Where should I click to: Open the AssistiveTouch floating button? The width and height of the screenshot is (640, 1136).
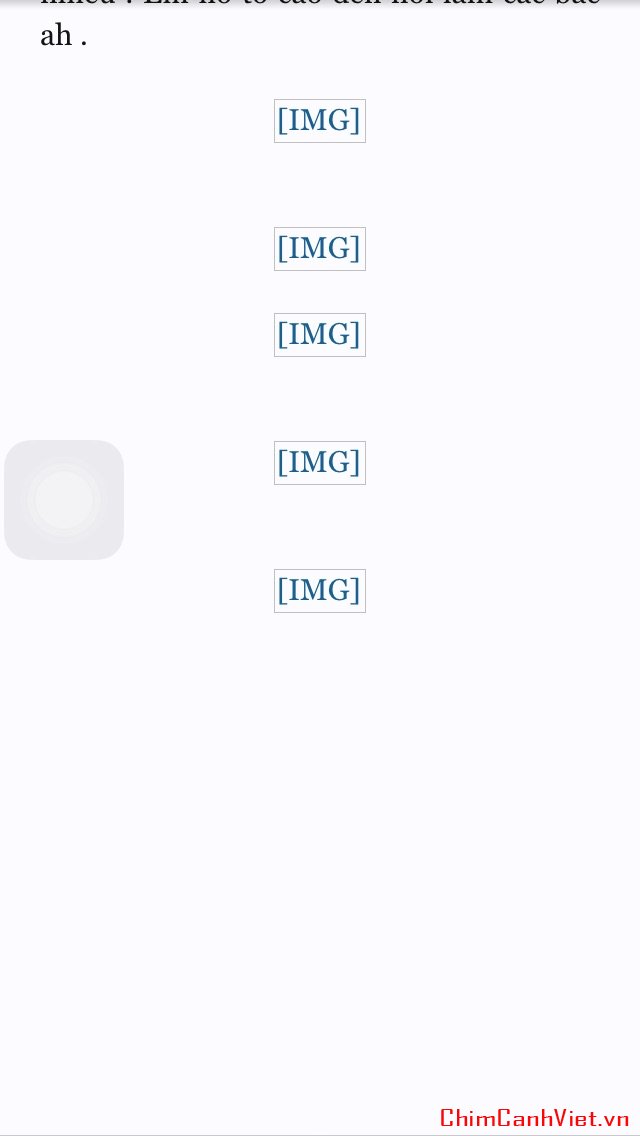(64, 499)
